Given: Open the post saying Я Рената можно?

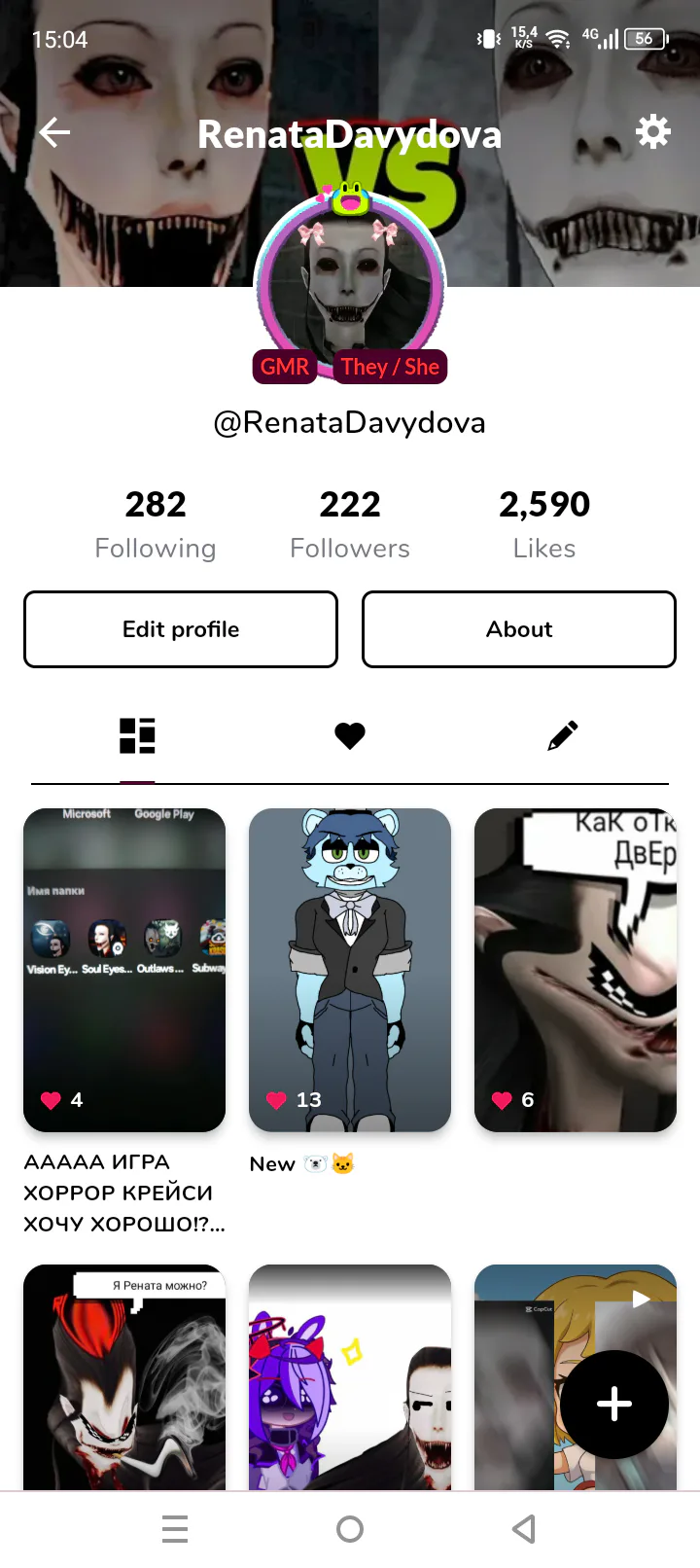Looking at the screenshot, I should pos(124,1377).
